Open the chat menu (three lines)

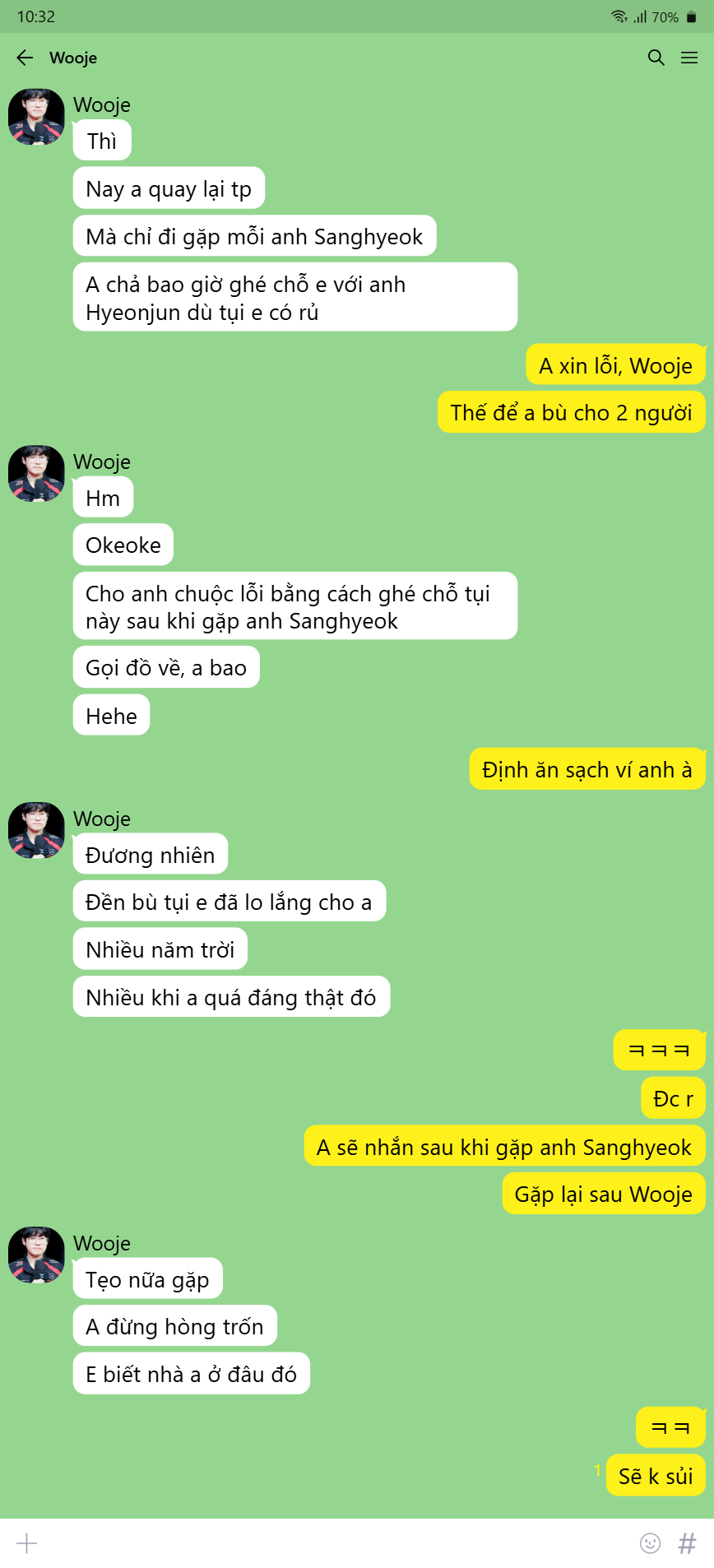pyautogui.click(x=689, y=58)
